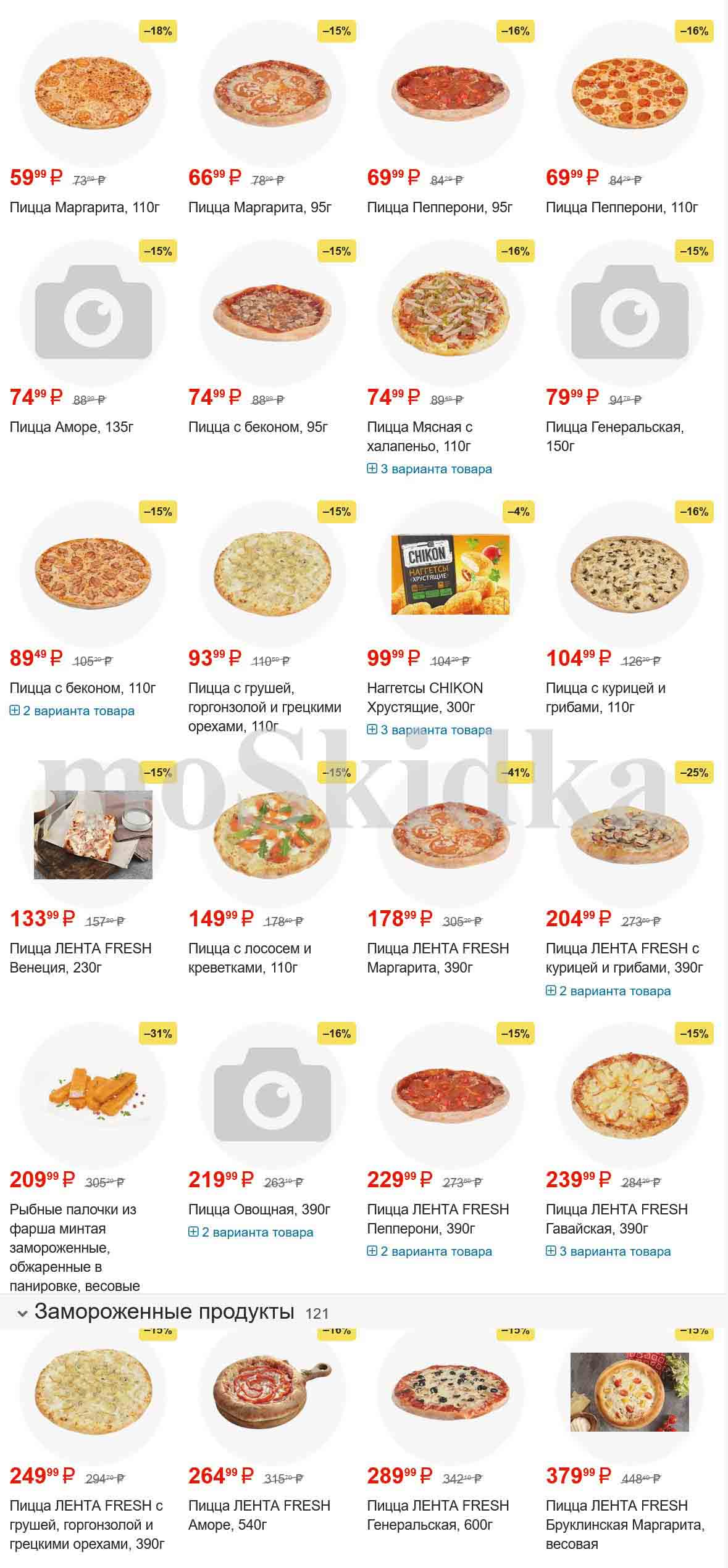Open Пицца с курицей и грибами, 110г
728x1568 pixels.
605,697
